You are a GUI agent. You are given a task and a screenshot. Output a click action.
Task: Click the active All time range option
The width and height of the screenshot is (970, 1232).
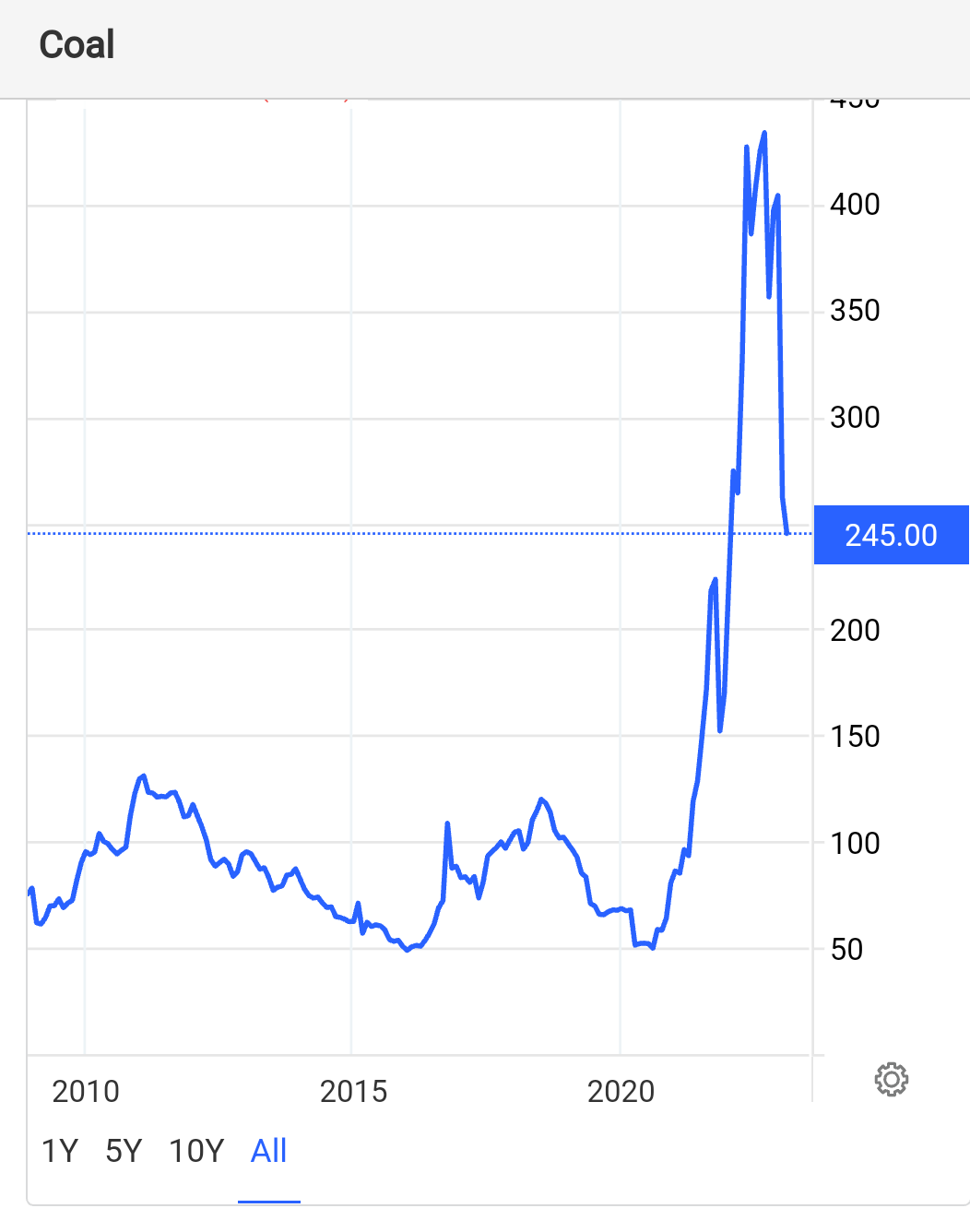(x=268, y=1151)
